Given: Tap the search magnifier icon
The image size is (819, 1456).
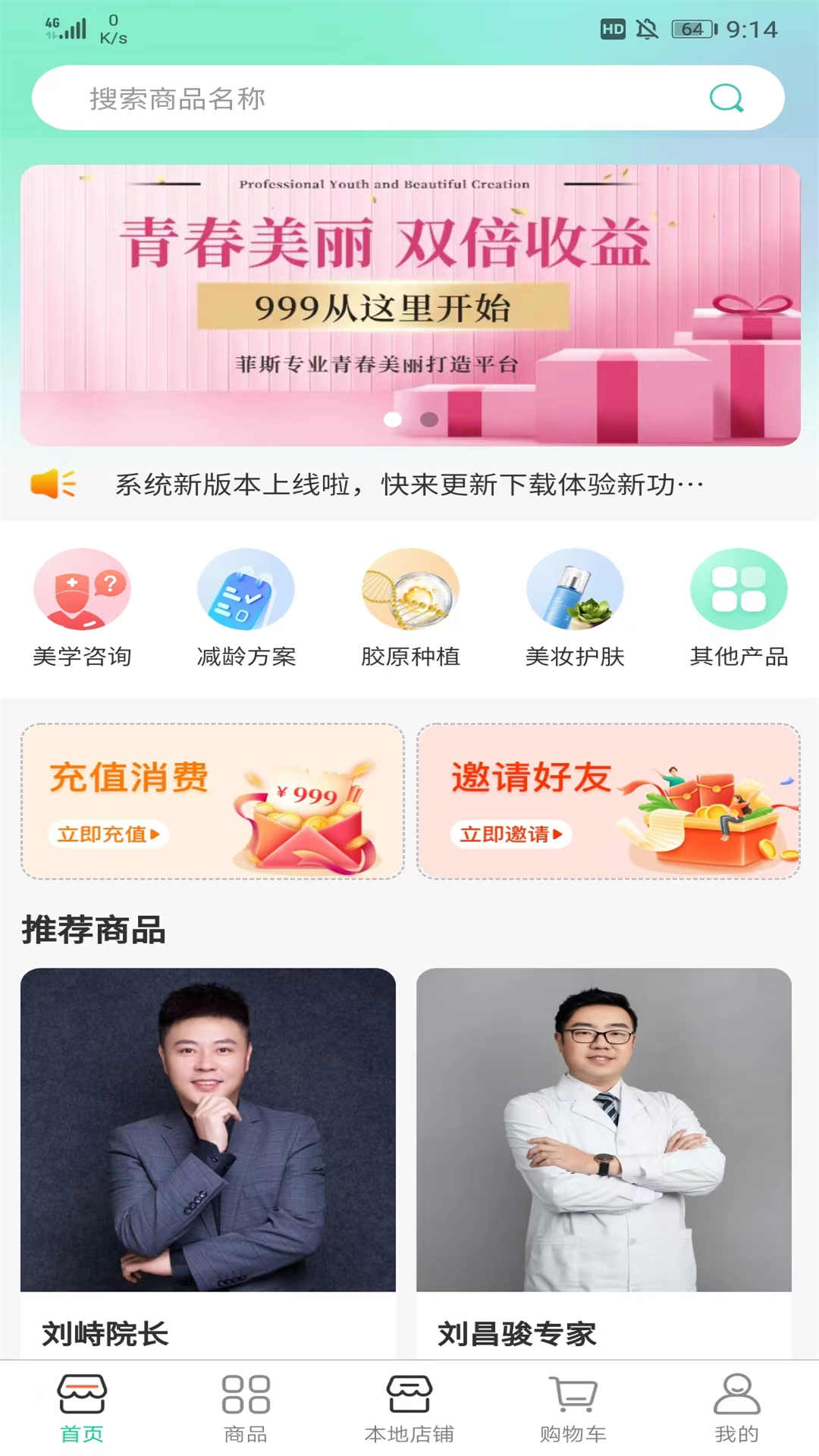Looking at the screenshot, I should pos(726,99).
